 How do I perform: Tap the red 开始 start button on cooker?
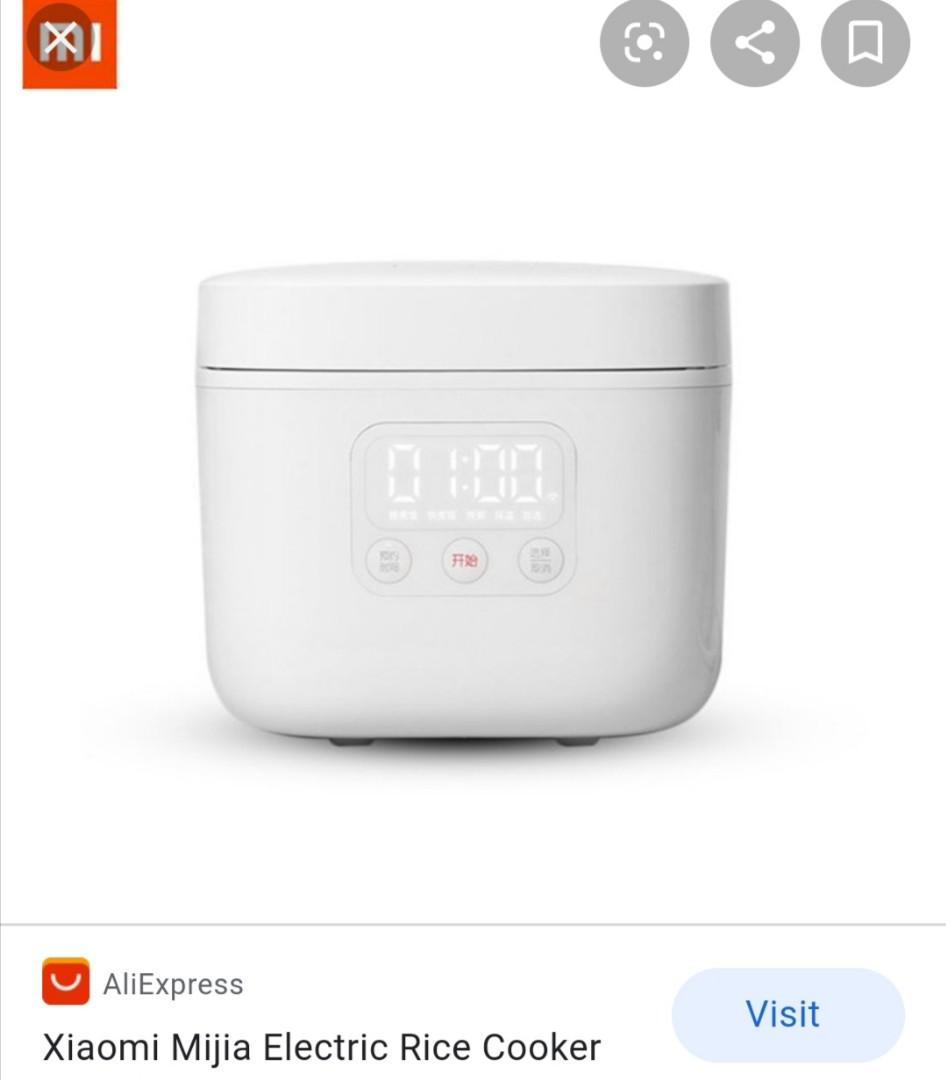pyautogui.click(x=465, y=560)
